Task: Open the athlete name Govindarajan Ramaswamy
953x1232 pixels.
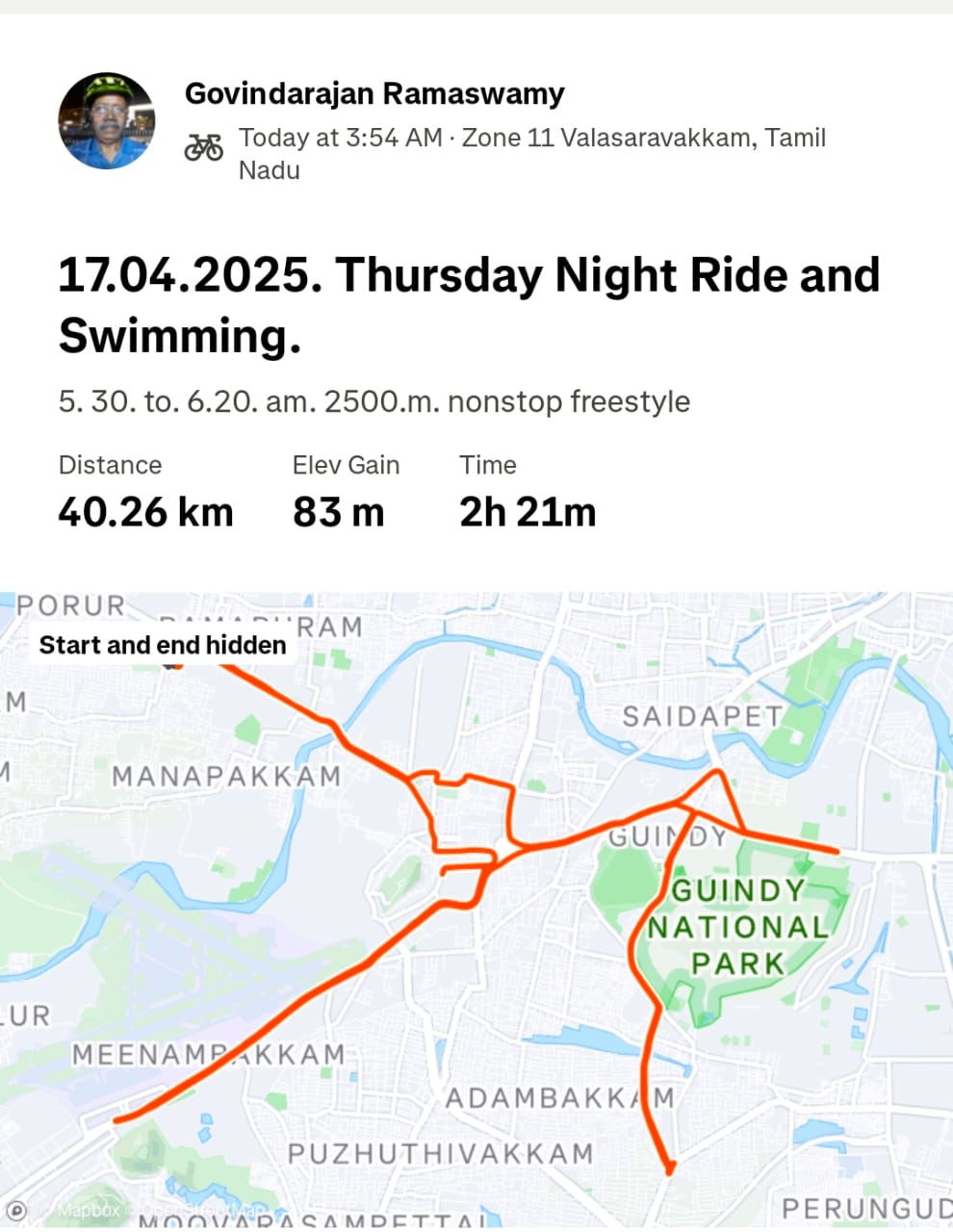Action: click(x=374, y=93)
